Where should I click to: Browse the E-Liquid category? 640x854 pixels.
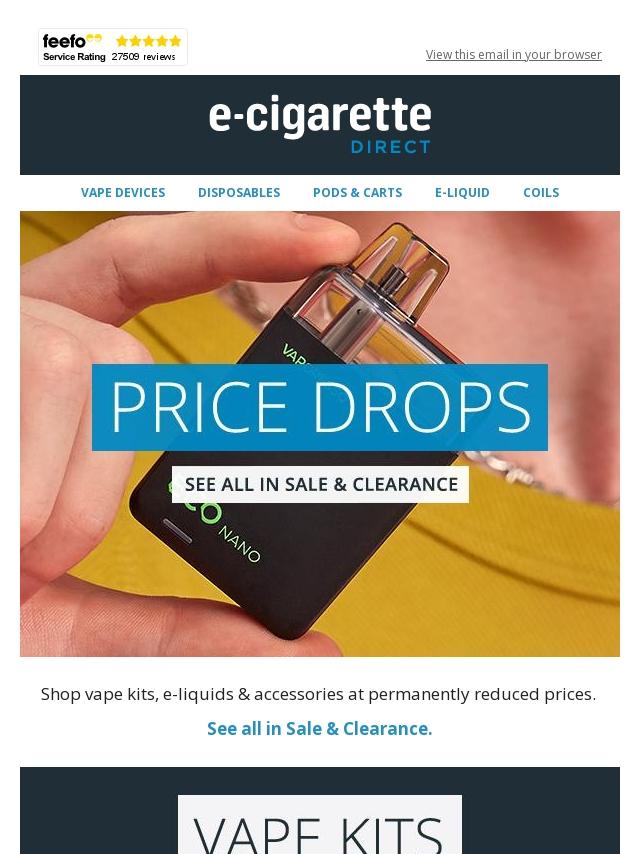coord(462,192)
